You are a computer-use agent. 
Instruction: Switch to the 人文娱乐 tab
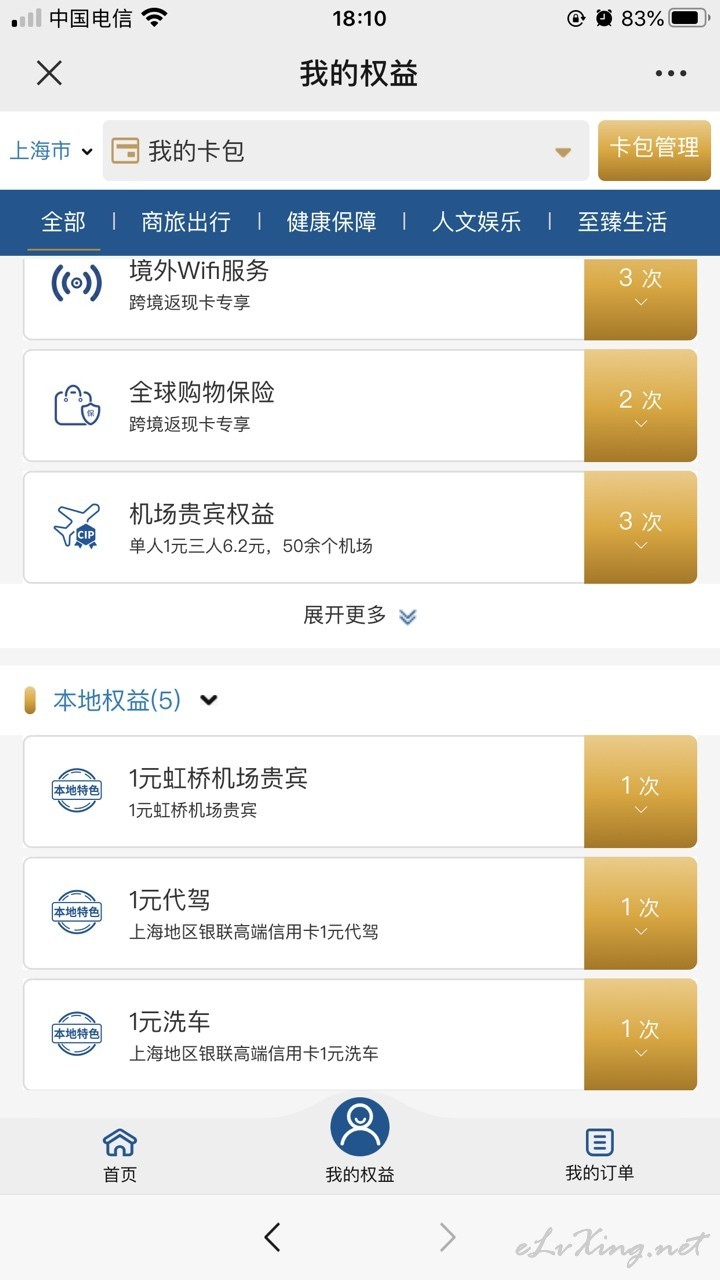(476, 222)
